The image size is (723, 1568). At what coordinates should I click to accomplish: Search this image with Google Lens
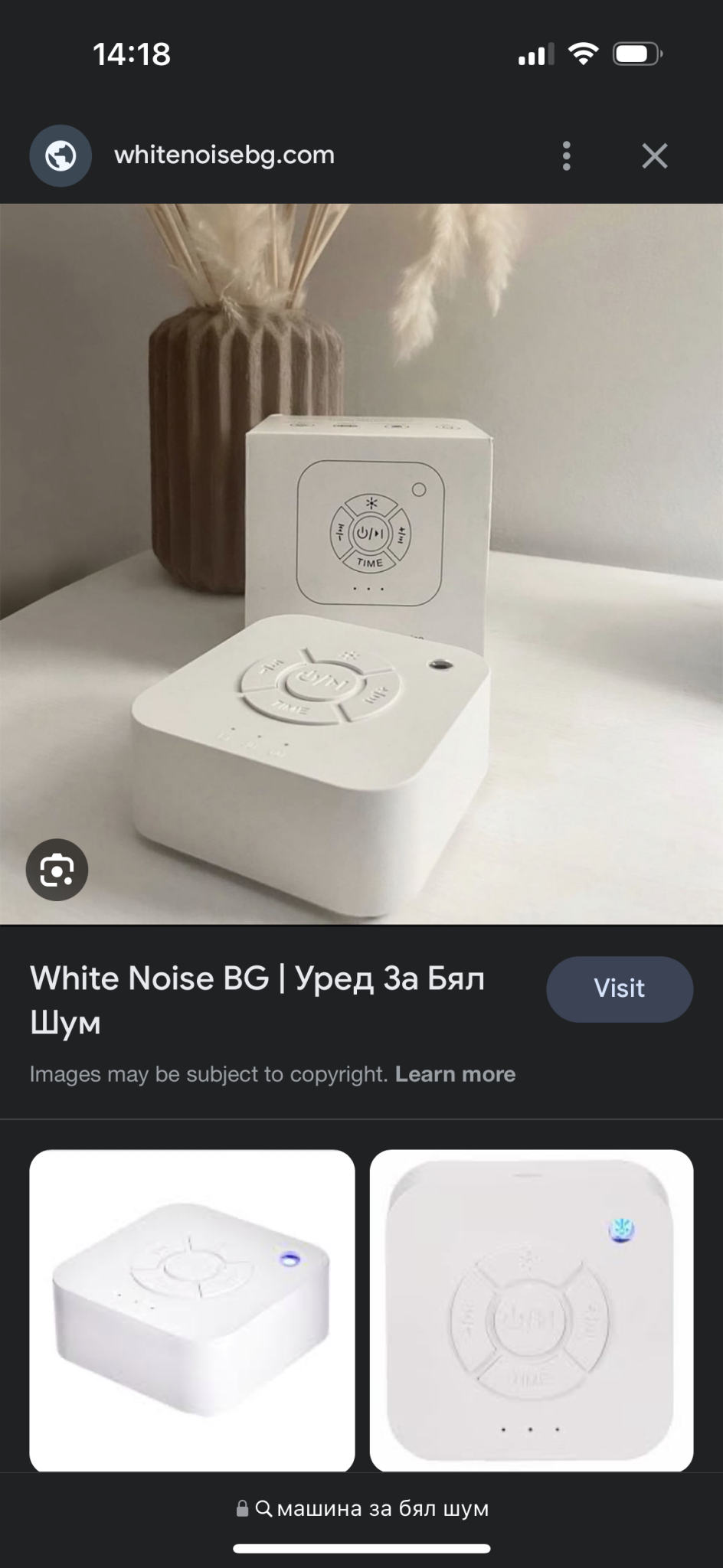tap(57, 870)
